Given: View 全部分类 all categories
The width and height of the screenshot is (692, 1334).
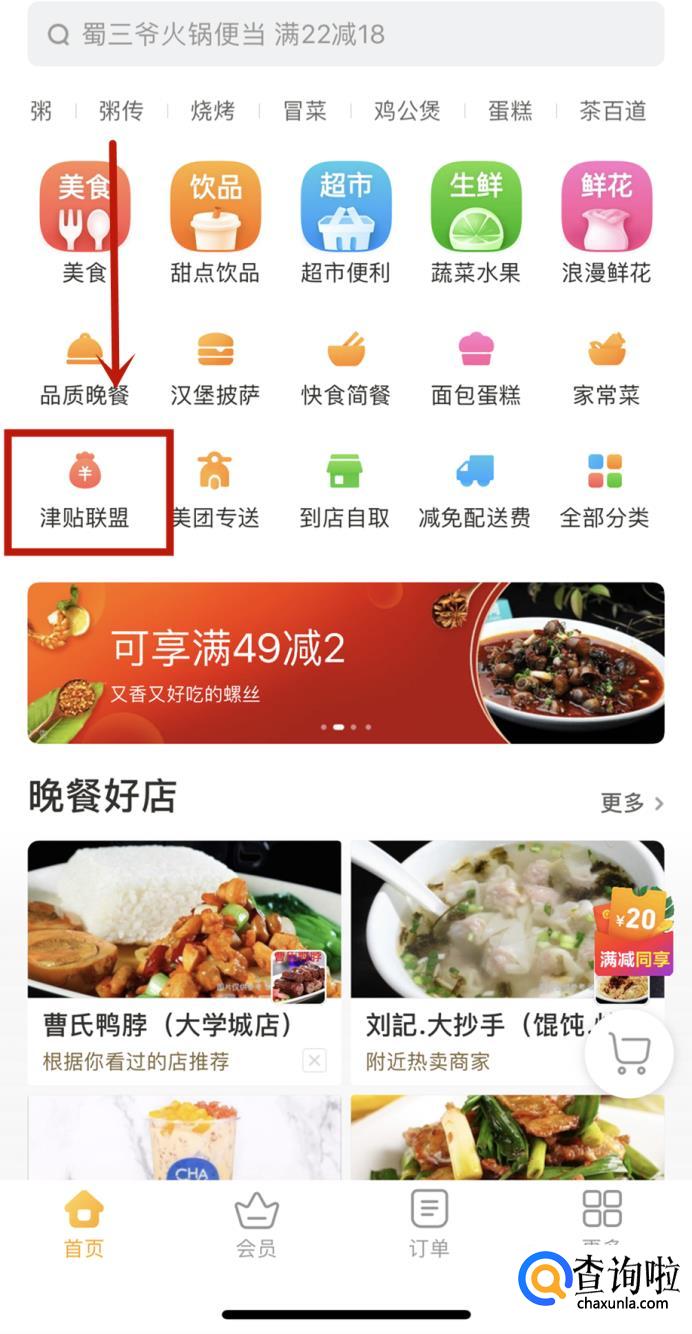Looking at the screenshot, I should pyautogui.click(x=605, y=490).
